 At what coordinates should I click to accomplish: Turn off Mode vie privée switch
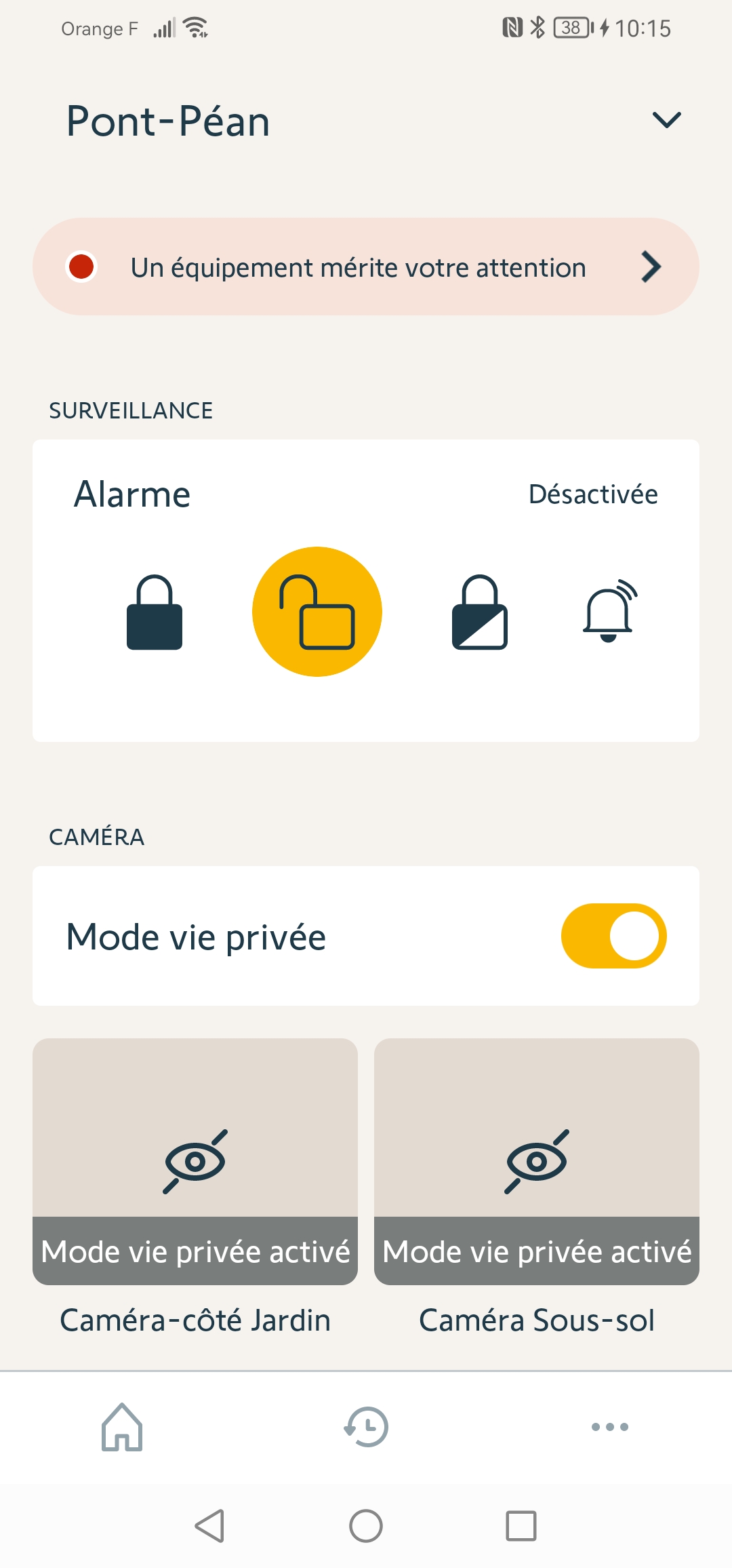[x=613, y=936]
